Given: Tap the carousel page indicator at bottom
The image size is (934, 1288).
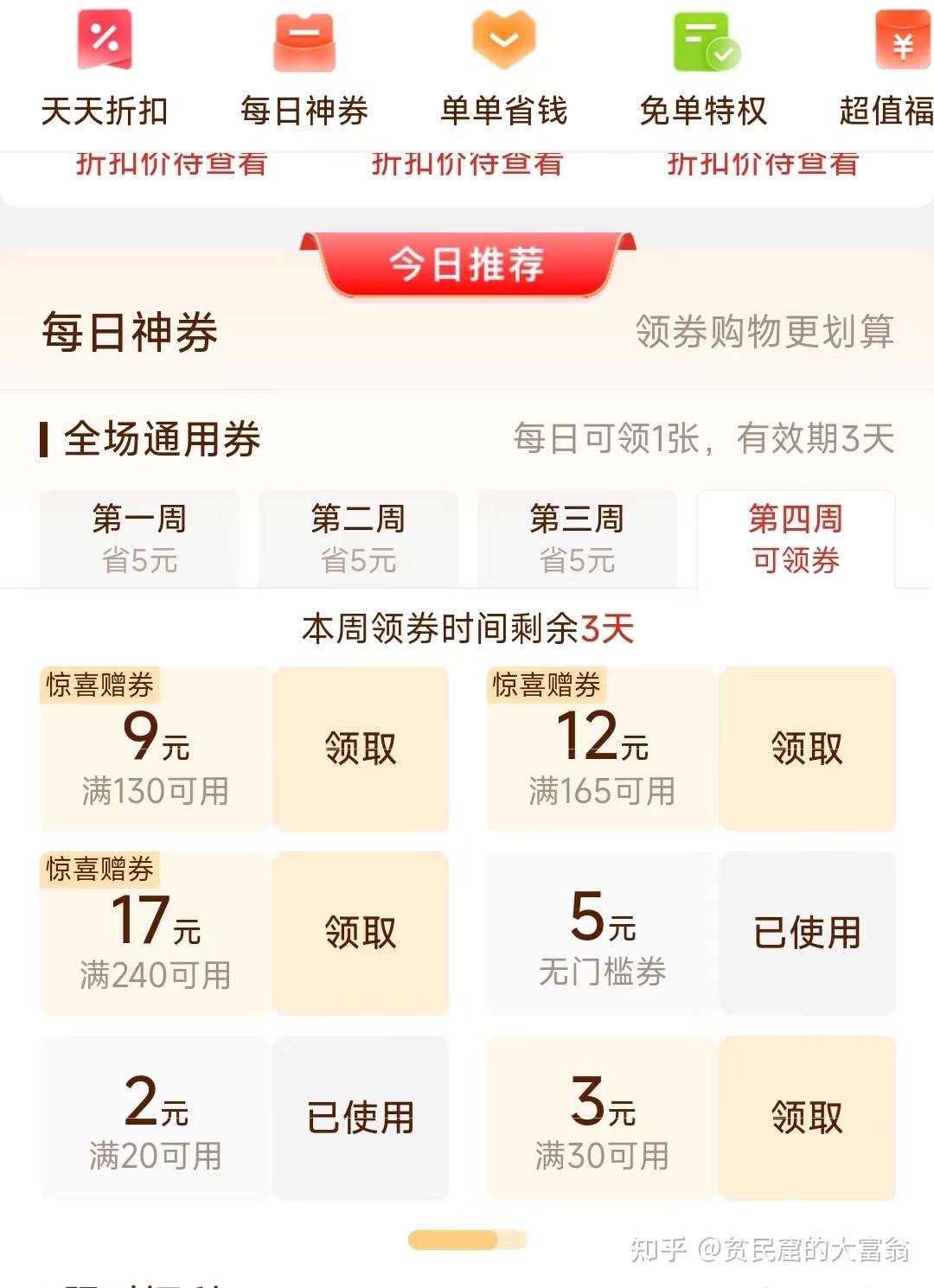Looking at the screenshot, I should [467, 1238].
